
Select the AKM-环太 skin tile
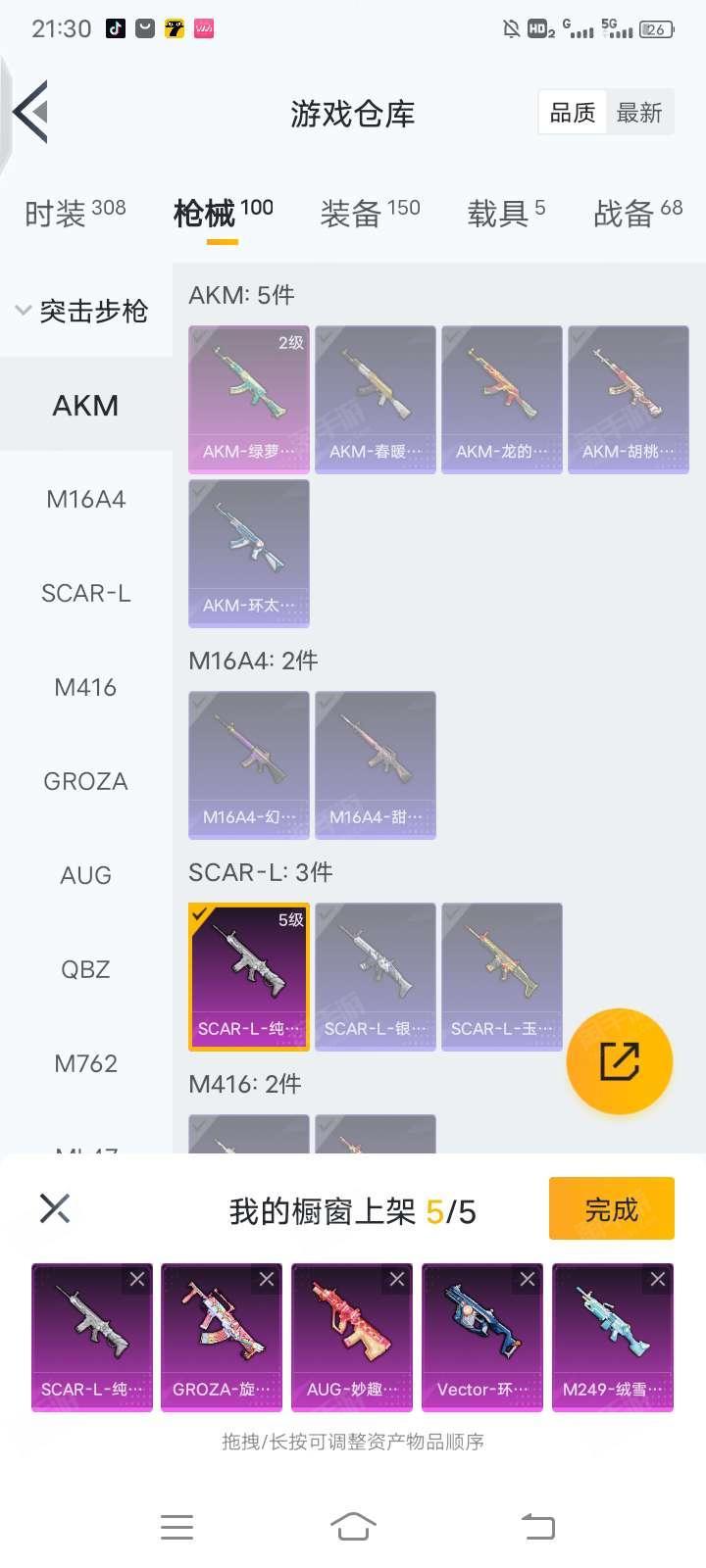249,553
